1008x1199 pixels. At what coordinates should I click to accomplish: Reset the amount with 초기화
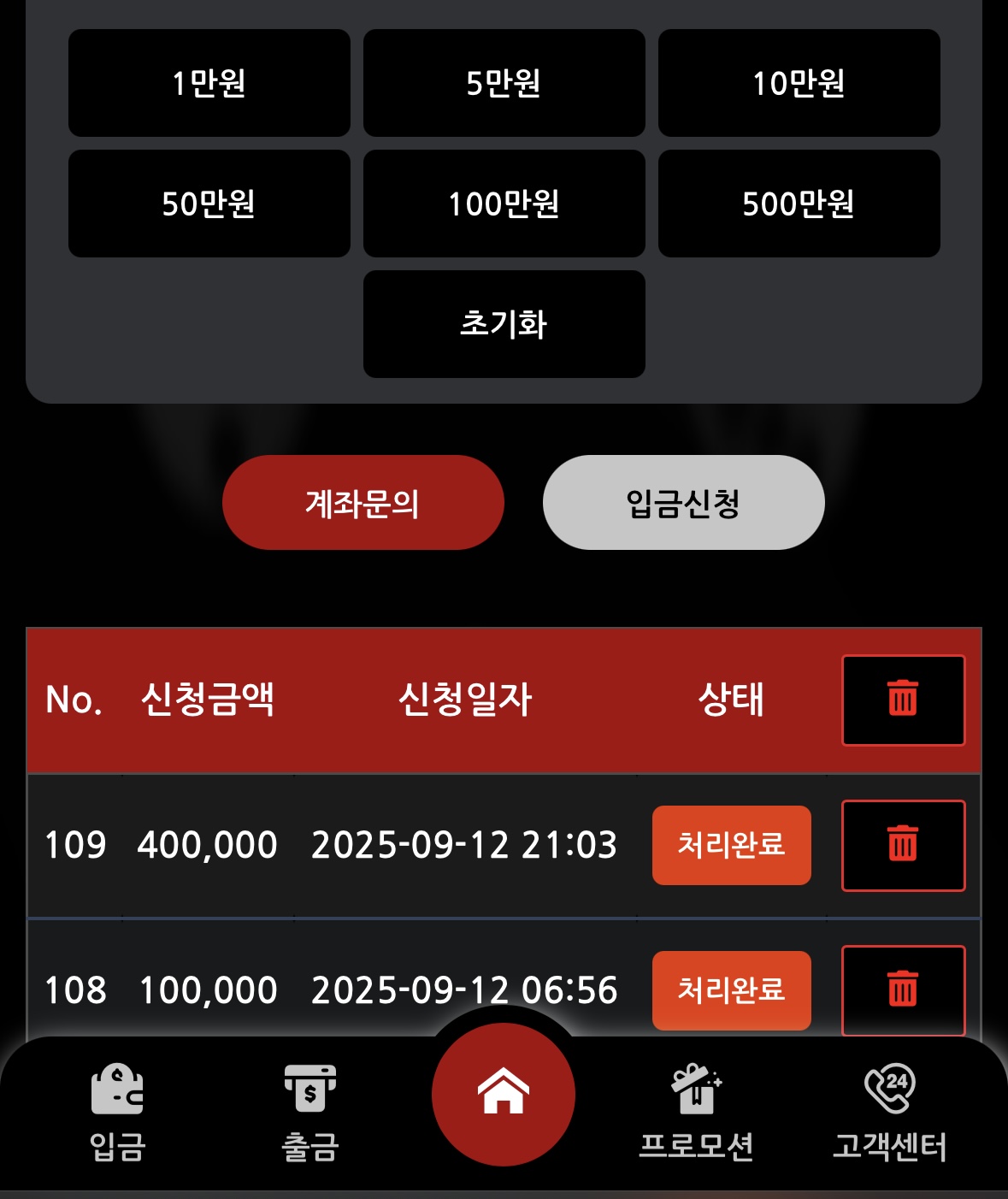point(504,324)
